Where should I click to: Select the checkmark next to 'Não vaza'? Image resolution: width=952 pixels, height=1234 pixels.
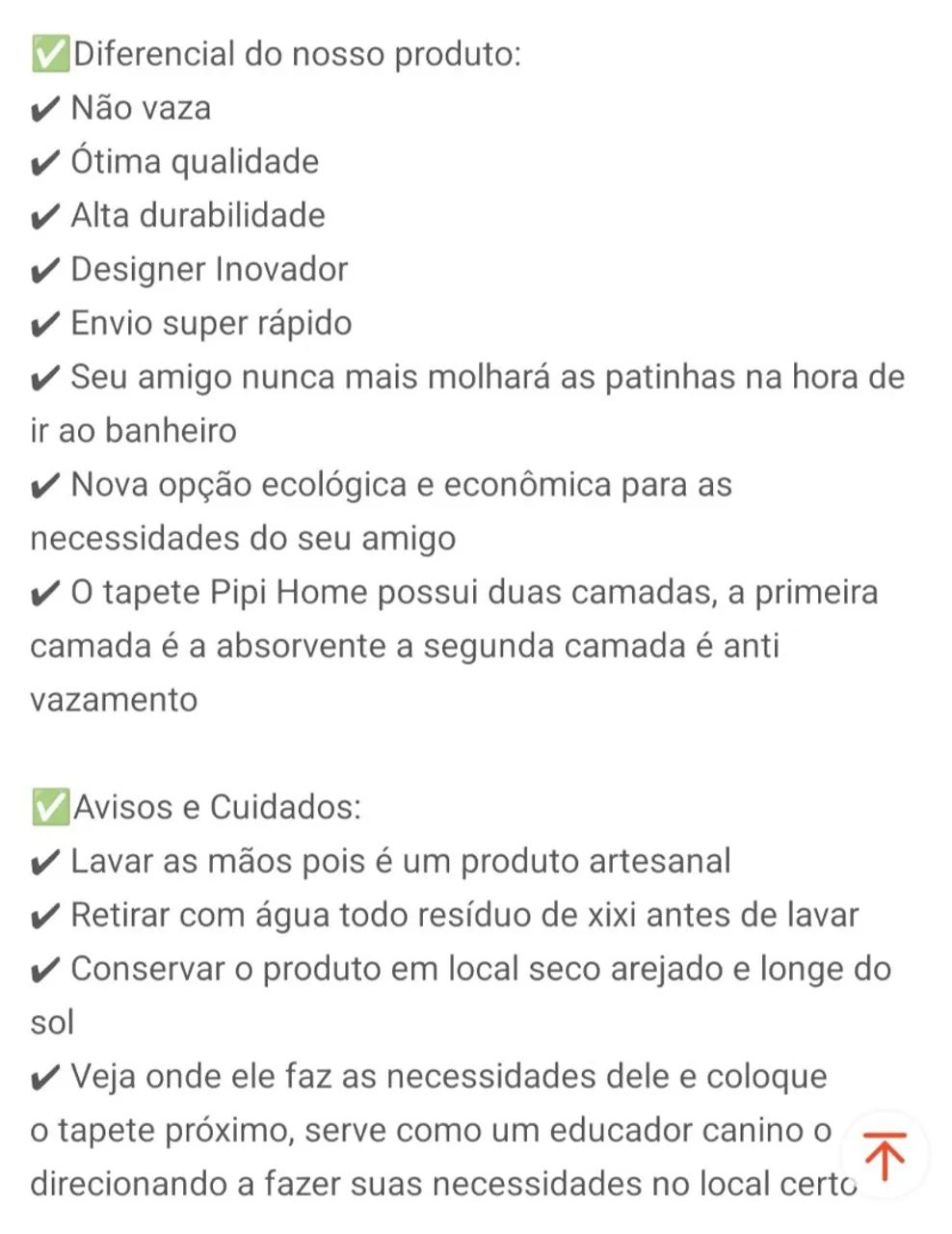[x=45, y=108]
